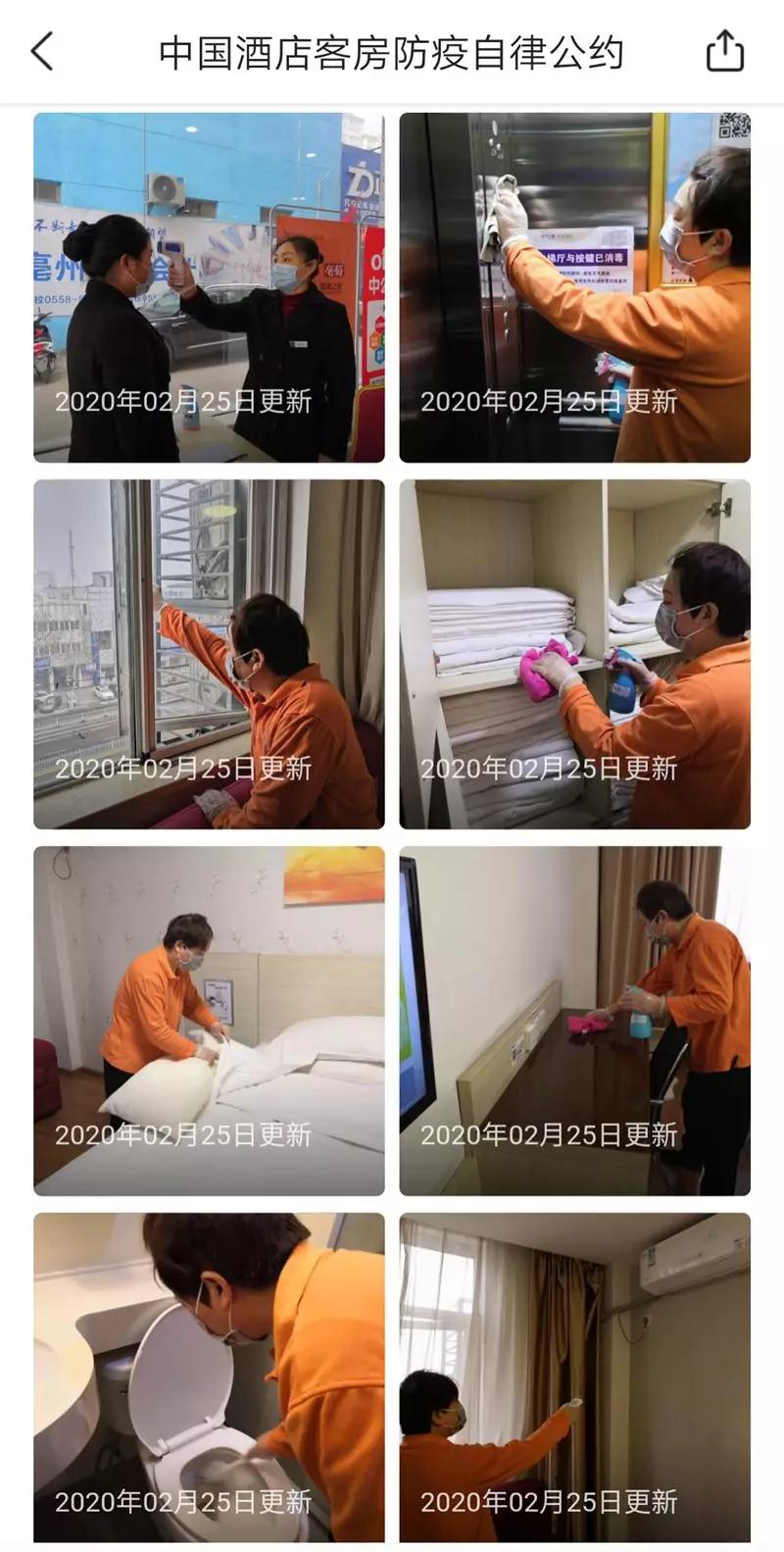Open the desk disinfecting photo

point(574,1021)
